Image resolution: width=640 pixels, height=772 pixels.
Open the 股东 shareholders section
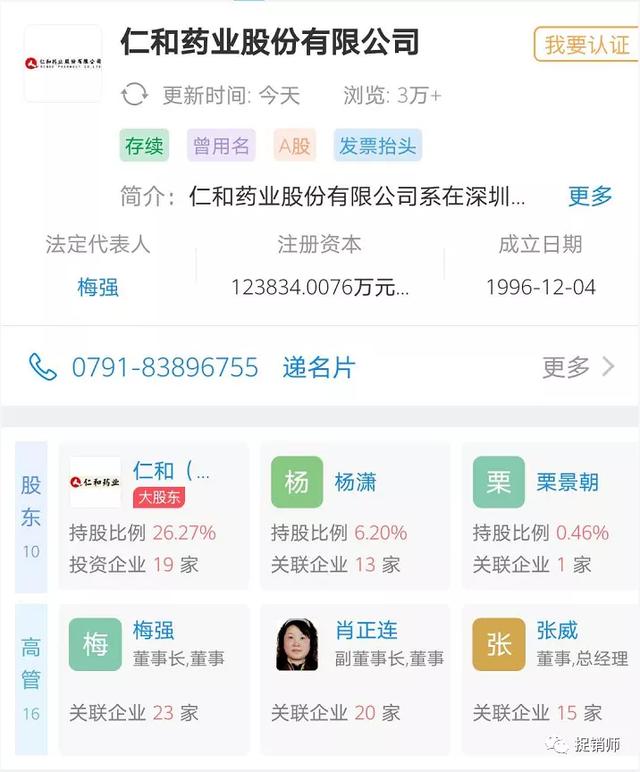tap(31, 515)
